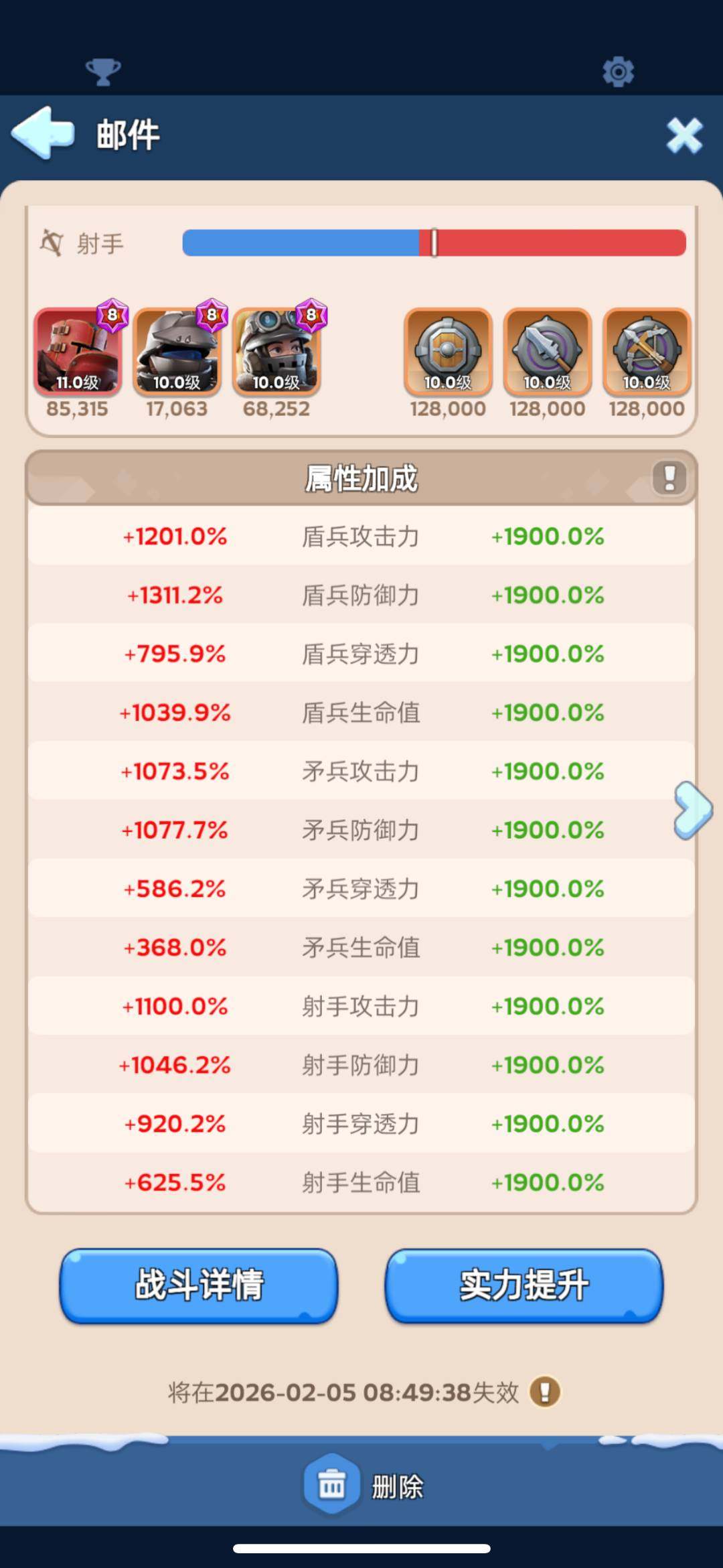Viewport: 723px width, 1568px height.
Task: Expand the next page with the right chevron
Action: [693, 810]
